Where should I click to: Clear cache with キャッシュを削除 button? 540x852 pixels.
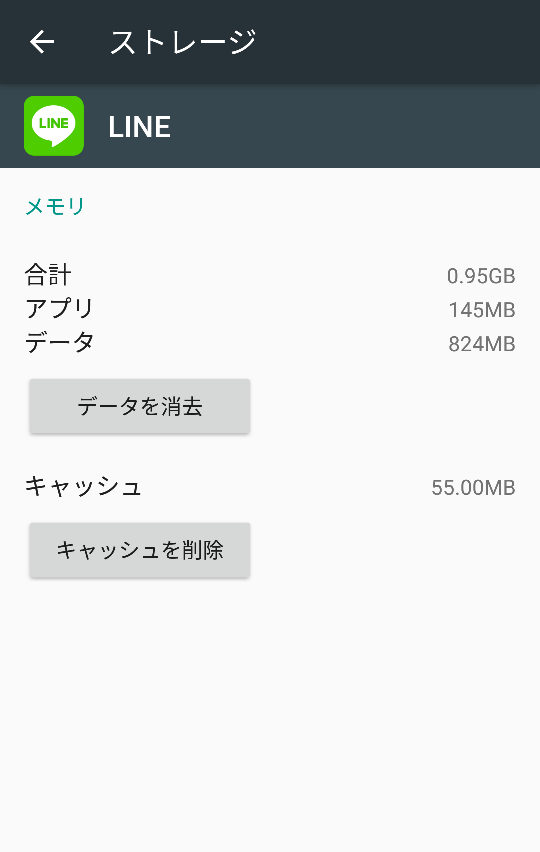pos(140,550)
